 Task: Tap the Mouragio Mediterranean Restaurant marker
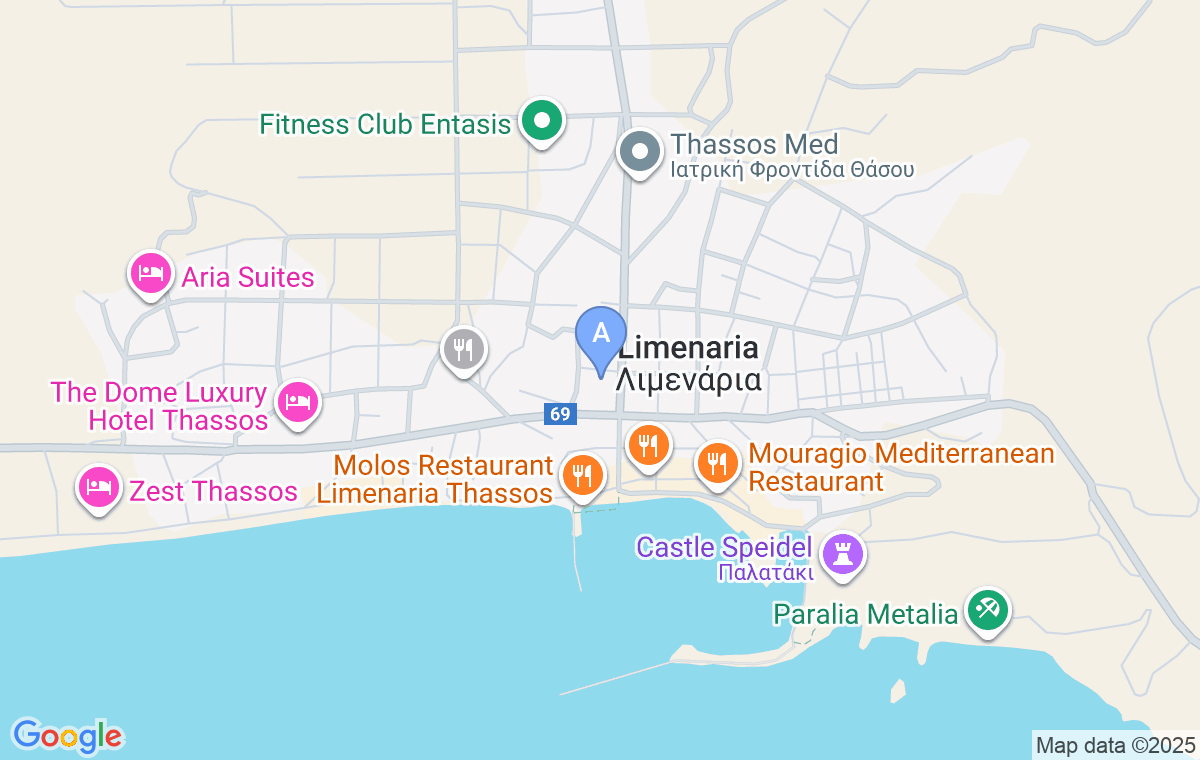tap(717, 463)
